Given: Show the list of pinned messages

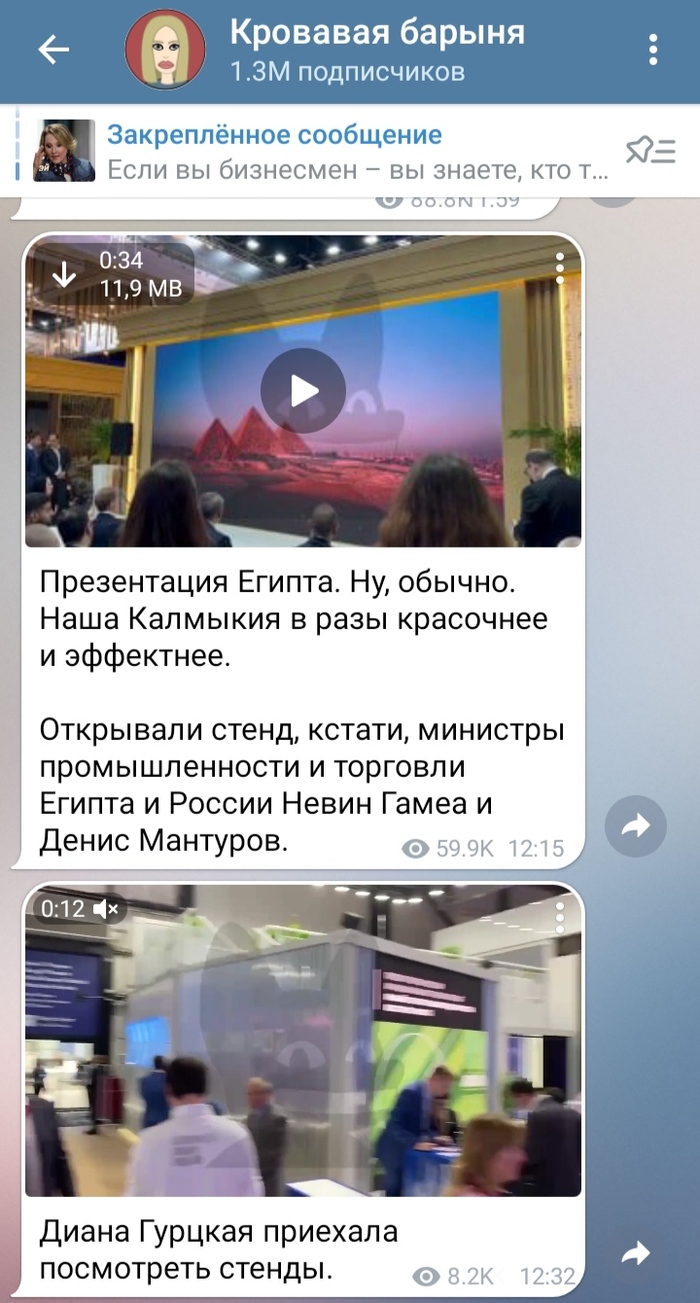Looking at the screenshot, I should [x=651, y=151].
